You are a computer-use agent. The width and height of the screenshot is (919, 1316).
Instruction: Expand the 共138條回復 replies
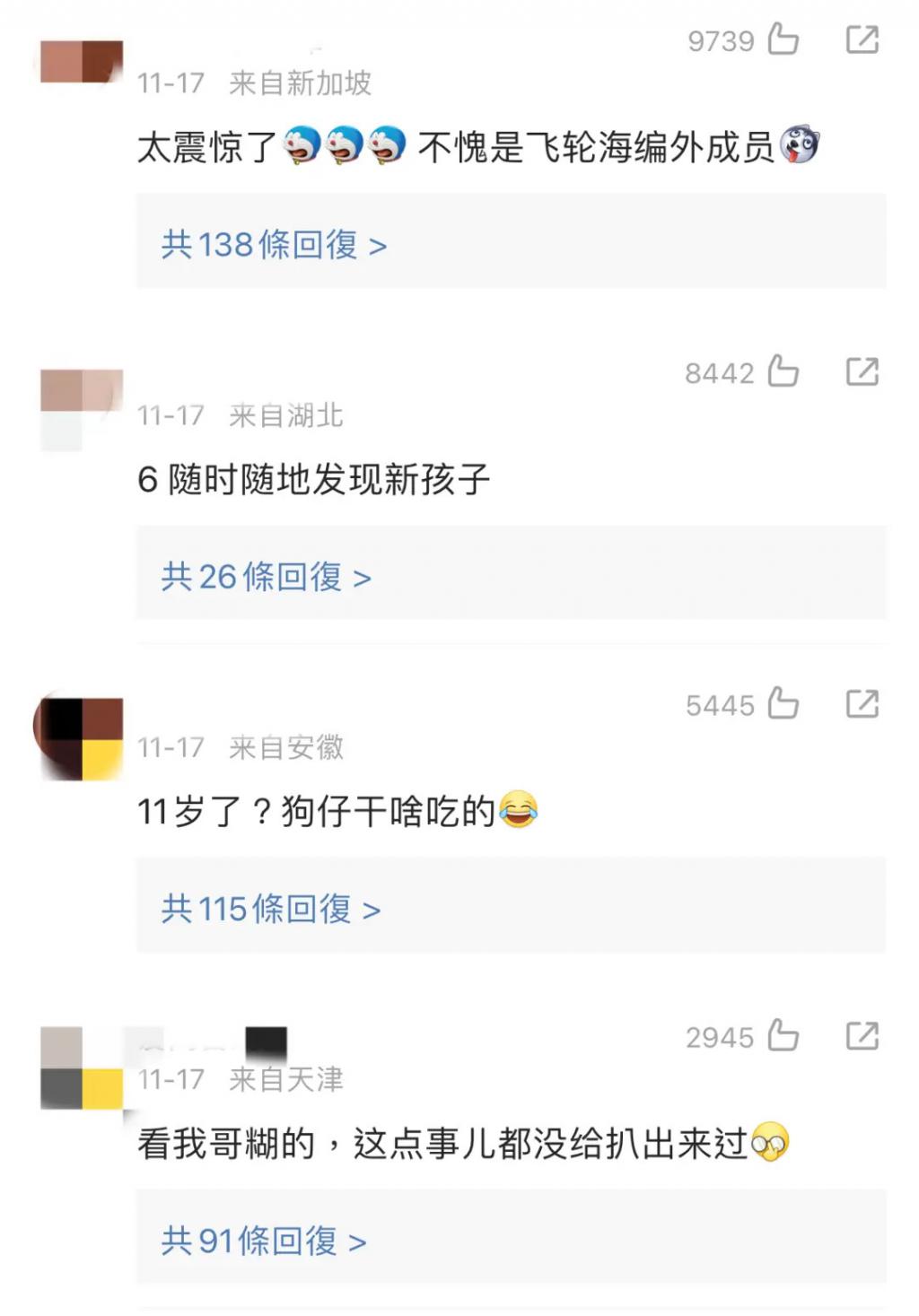coord(274,244)
